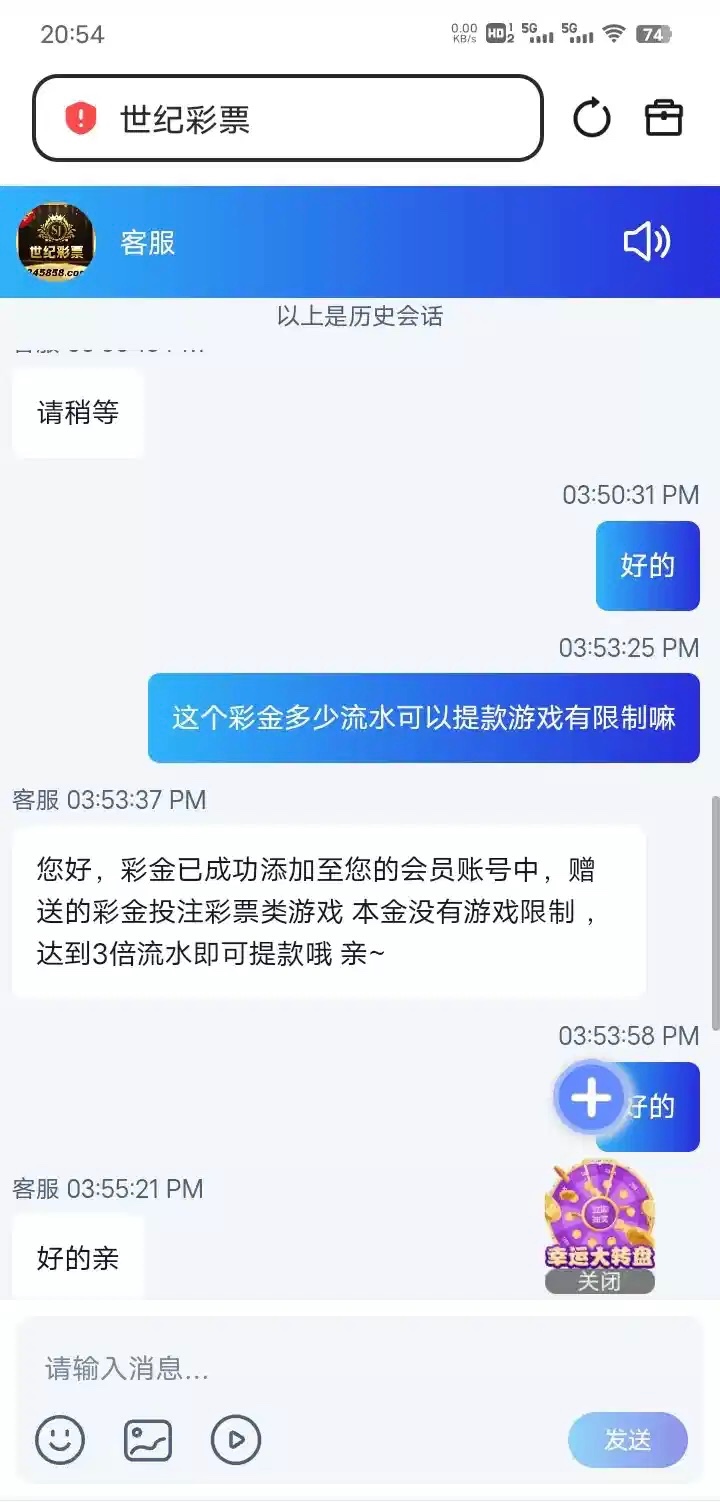The width and height of the screenshot is (720, 1502).
Task: Focus the 请输入消息 message field
Action: point(300,1368)
